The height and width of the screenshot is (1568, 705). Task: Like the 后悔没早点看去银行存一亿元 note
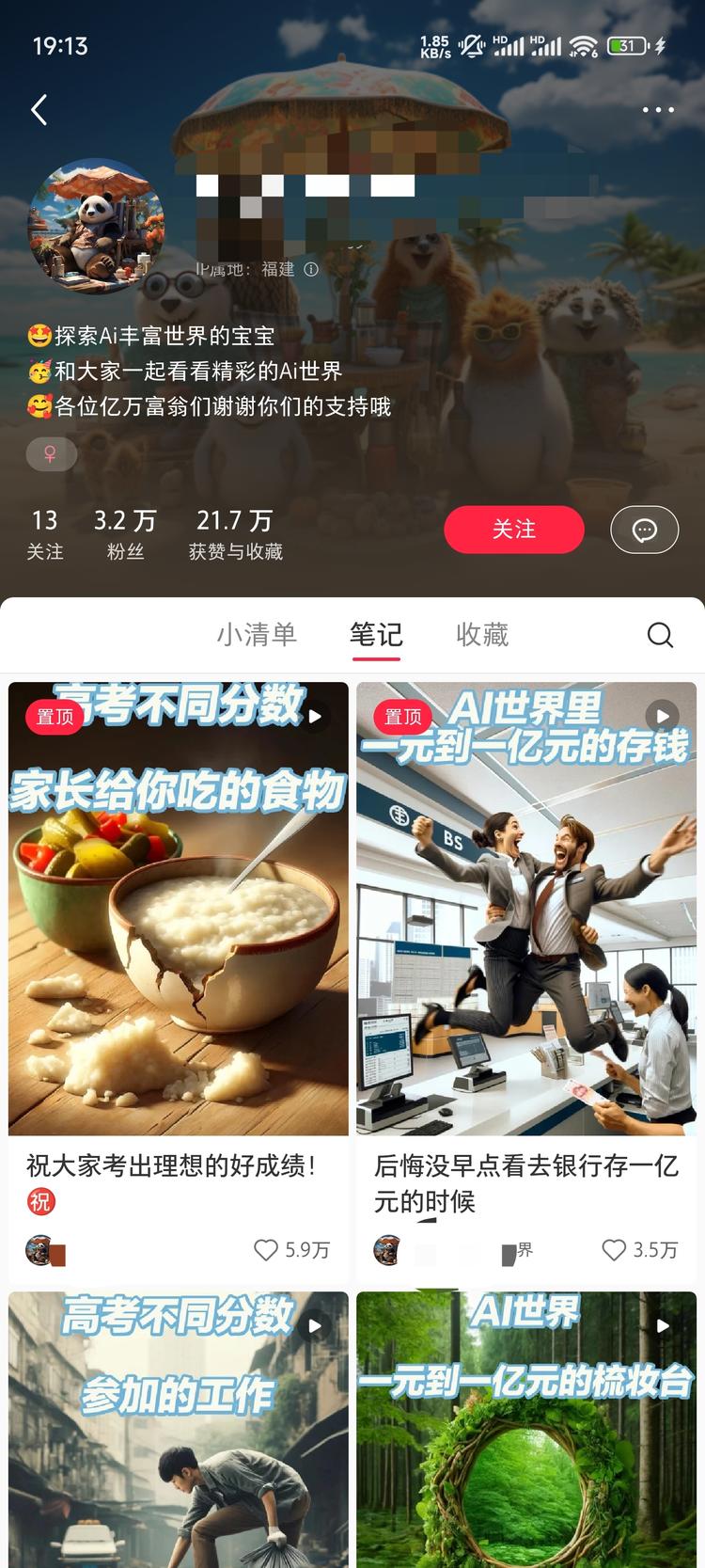tap(615, 1251)
